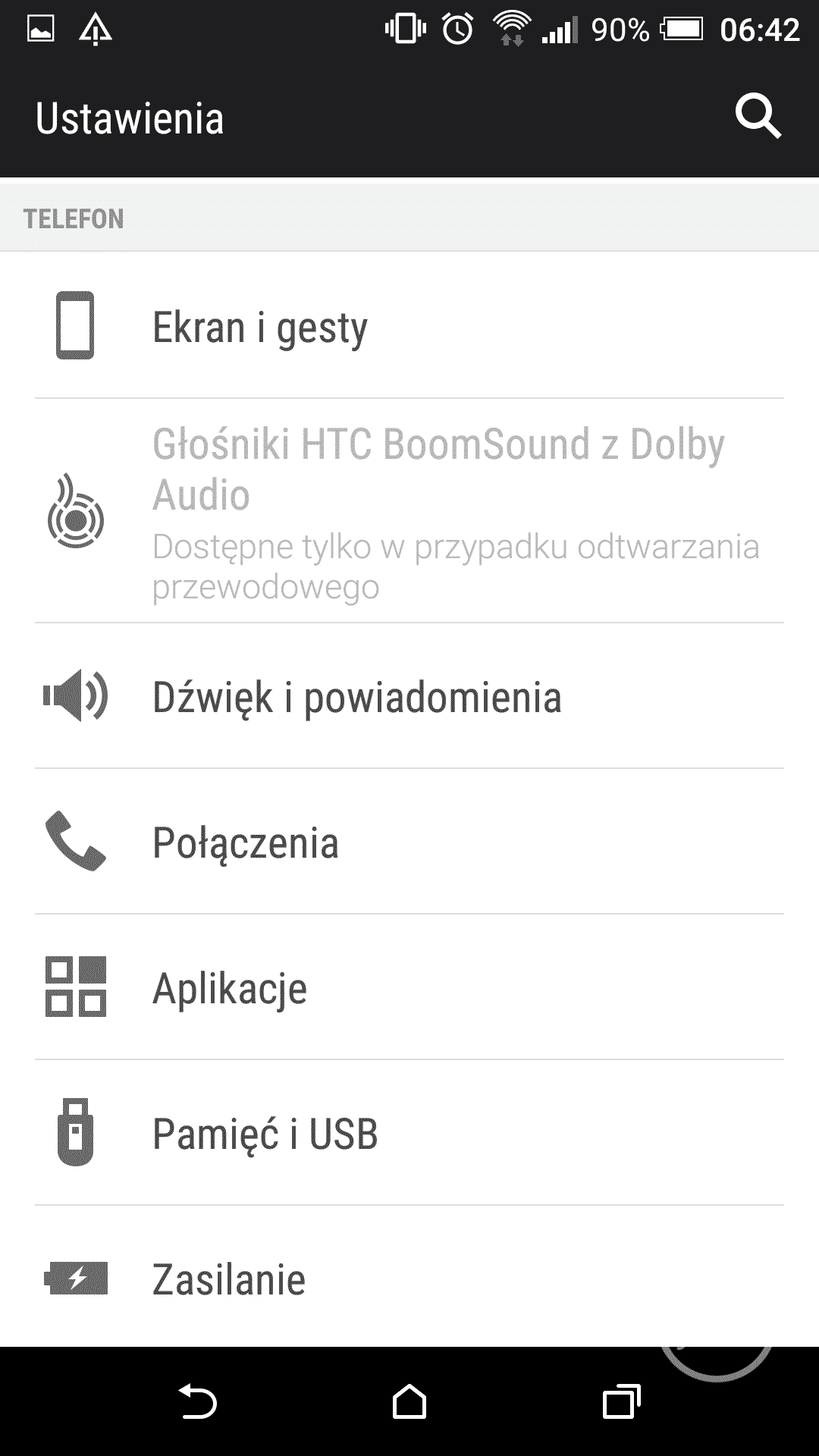Go to Pamięć i USB
819x1456 pixels.
point(409,1133)
